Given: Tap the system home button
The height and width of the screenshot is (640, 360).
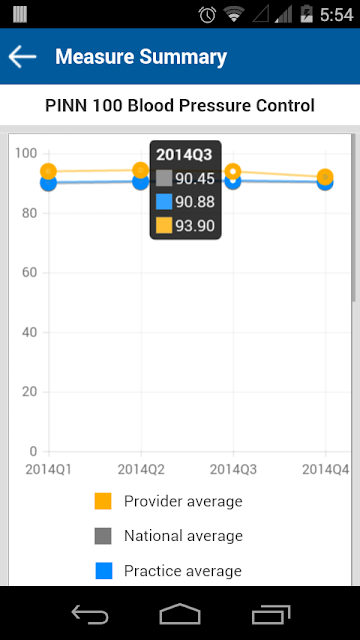Looking at the screenshot, I should pos(180,614).
